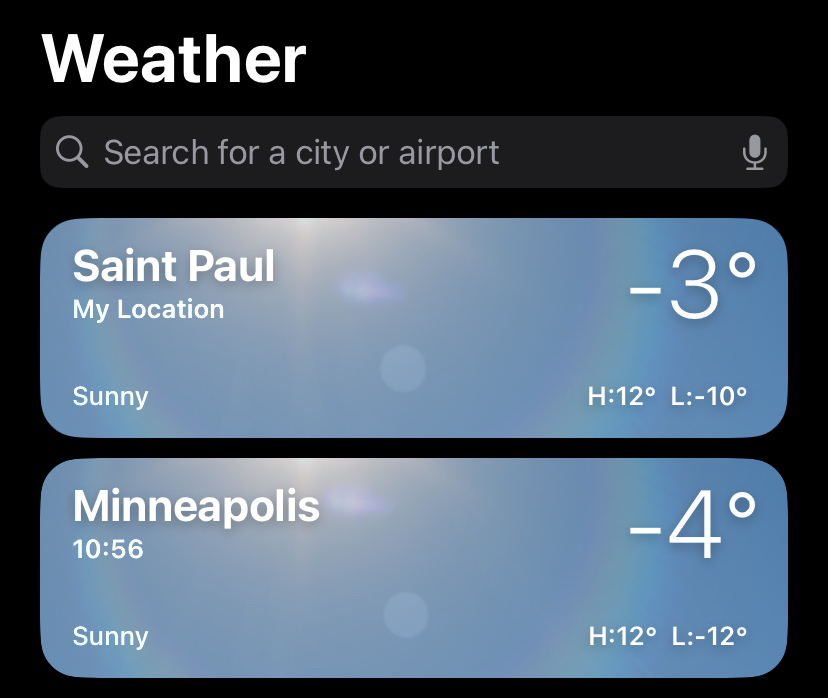
Task: Tap the city or airport search field
Action: pos(380,153)
